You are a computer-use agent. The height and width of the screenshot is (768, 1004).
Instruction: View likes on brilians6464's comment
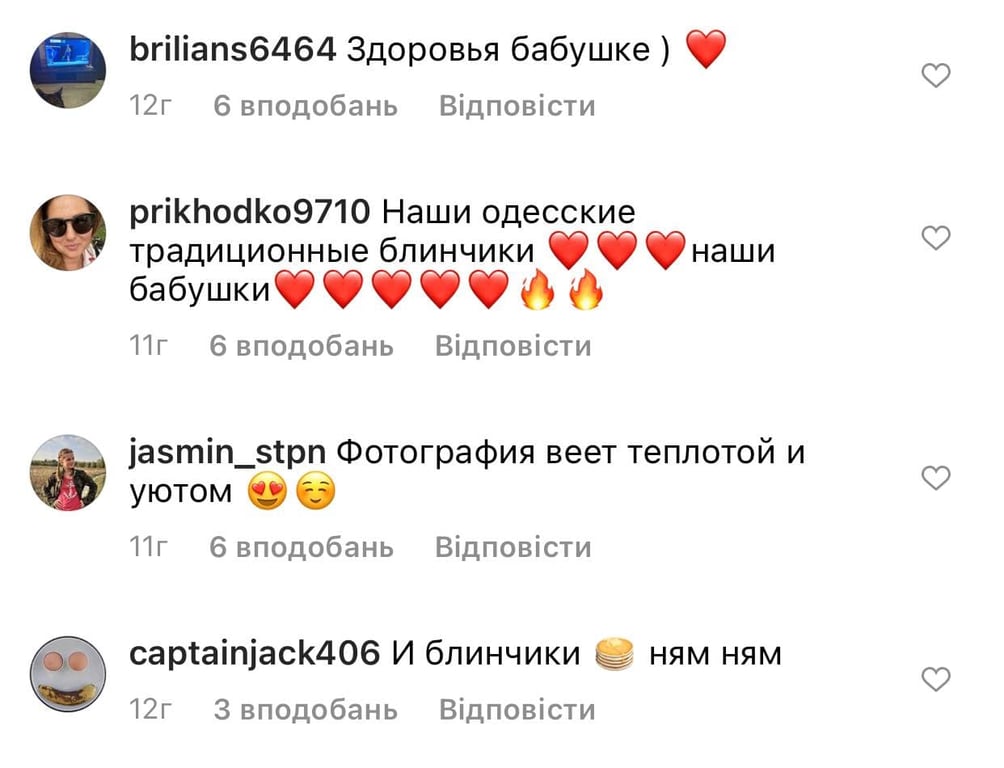click(x=305, y=106)
